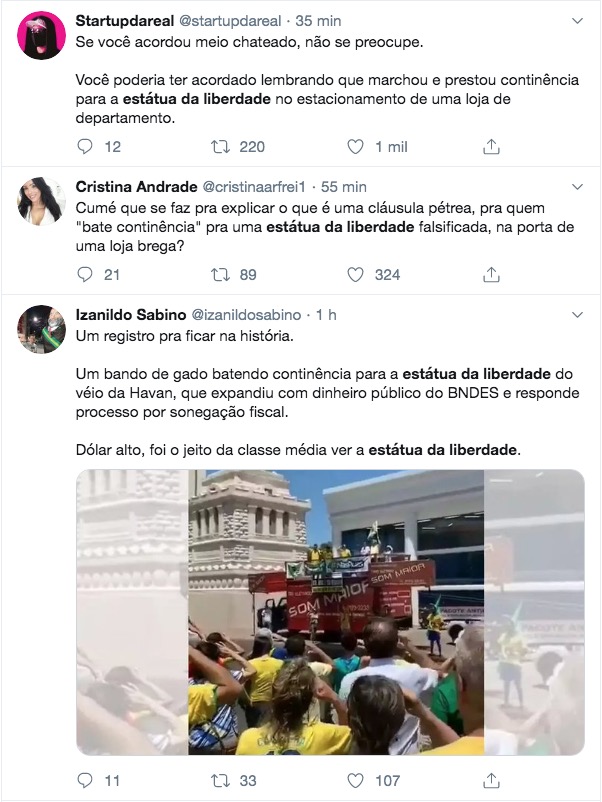Screen dimensions: 602x802
Task: Share Cristina Andrade's tweet
Action: [x=491, y=275]
